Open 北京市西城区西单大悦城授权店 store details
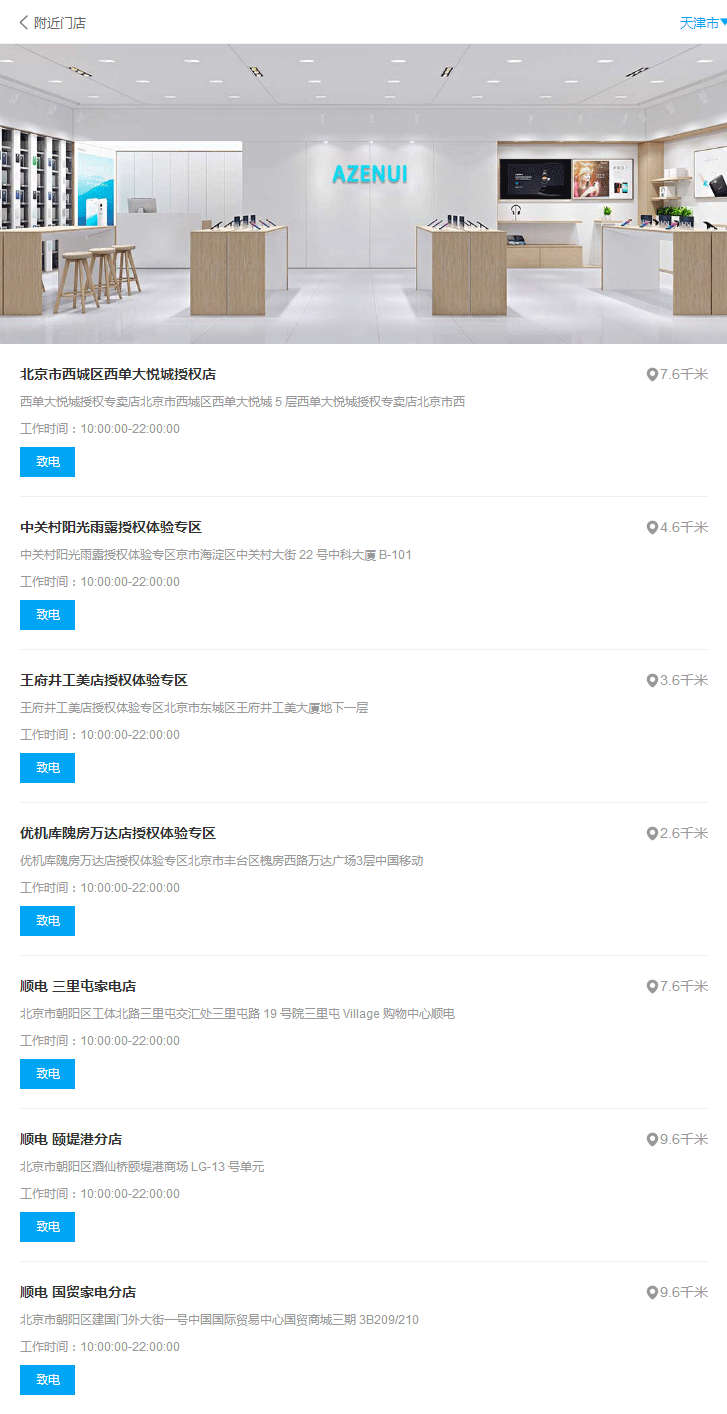 pos(118,374)
